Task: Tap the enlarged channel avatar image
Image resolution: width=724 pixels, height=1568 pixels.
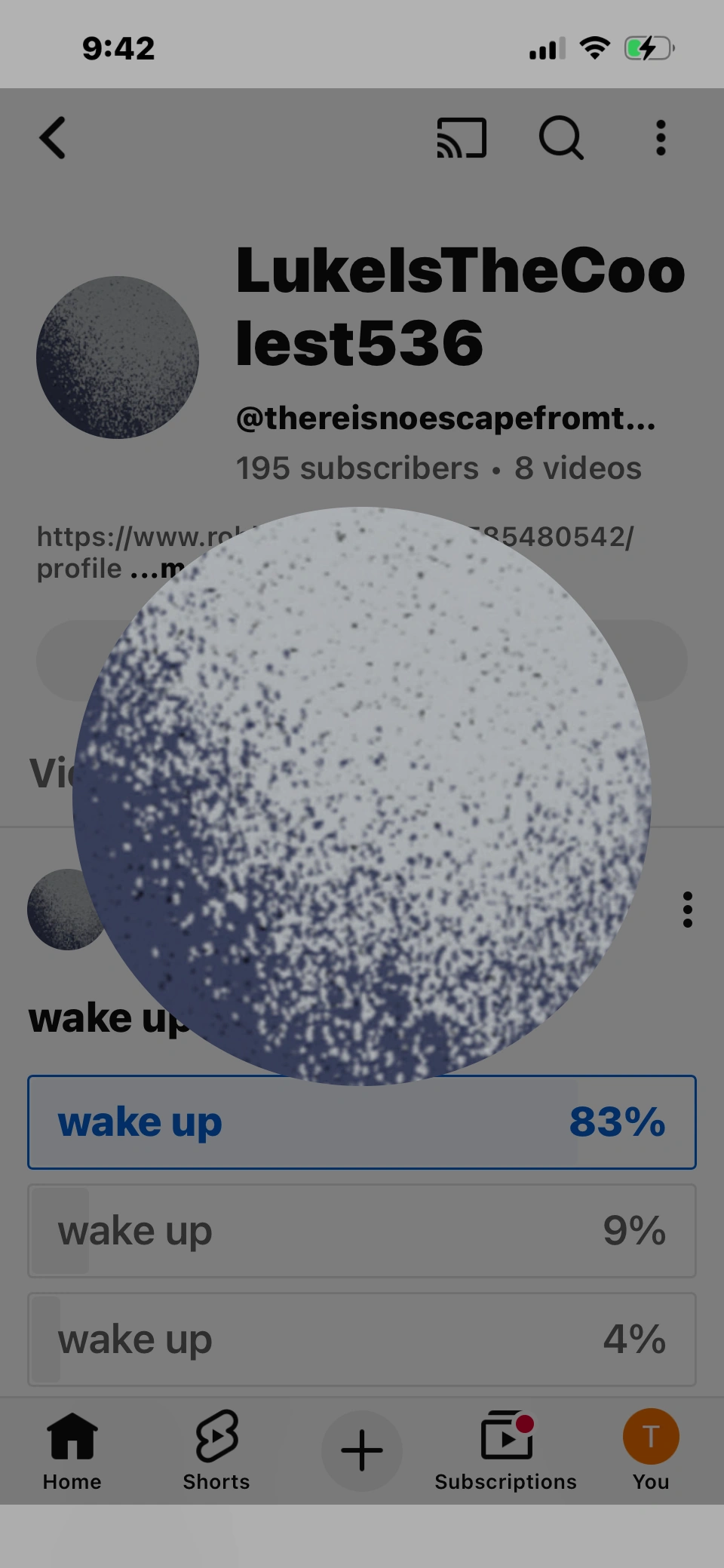Action: pos(361,796)
